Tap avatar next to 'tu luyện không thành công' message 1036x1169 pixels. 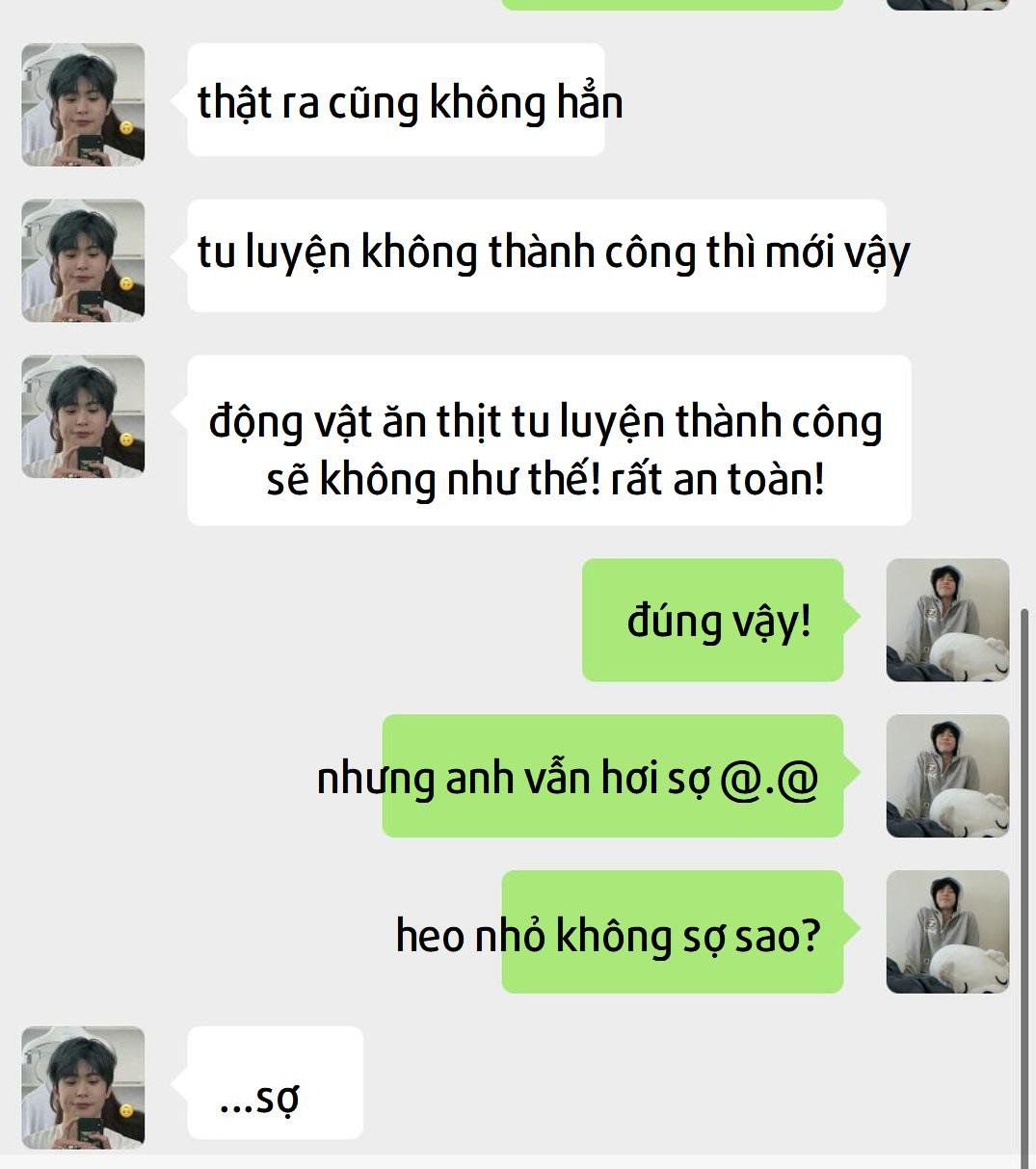(x=83, y=260)
